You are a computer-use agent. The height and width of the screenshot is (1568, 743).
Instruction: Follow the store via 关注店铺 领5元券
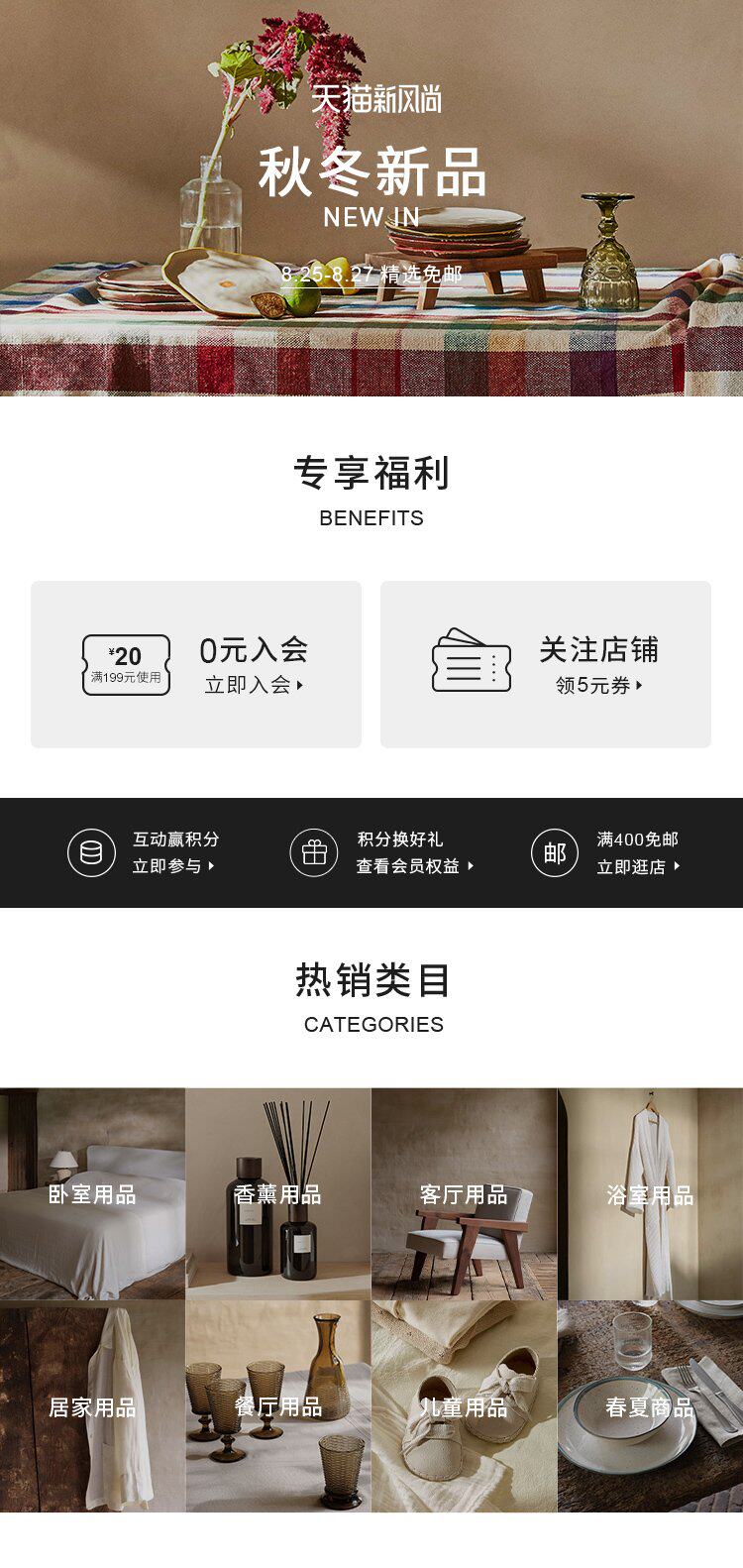[x=546, y=664]
